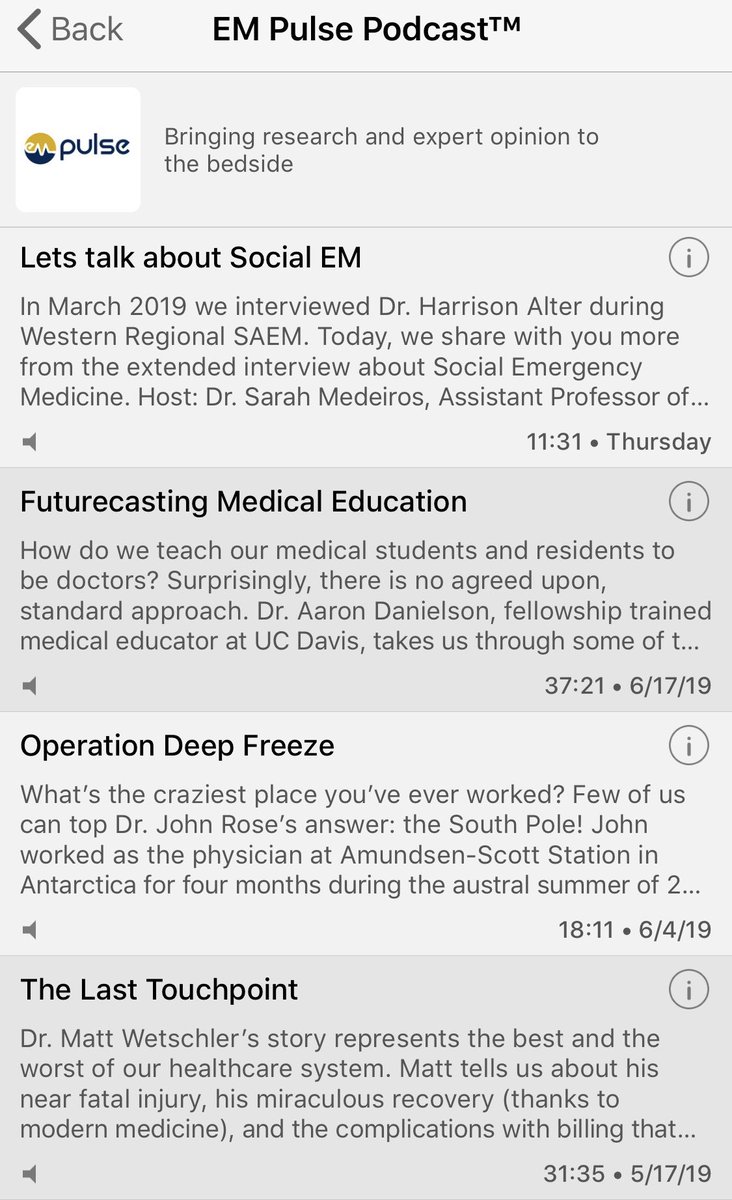
Task: Play the Operation Deep Freeze episode
Action: pos(30,930)
